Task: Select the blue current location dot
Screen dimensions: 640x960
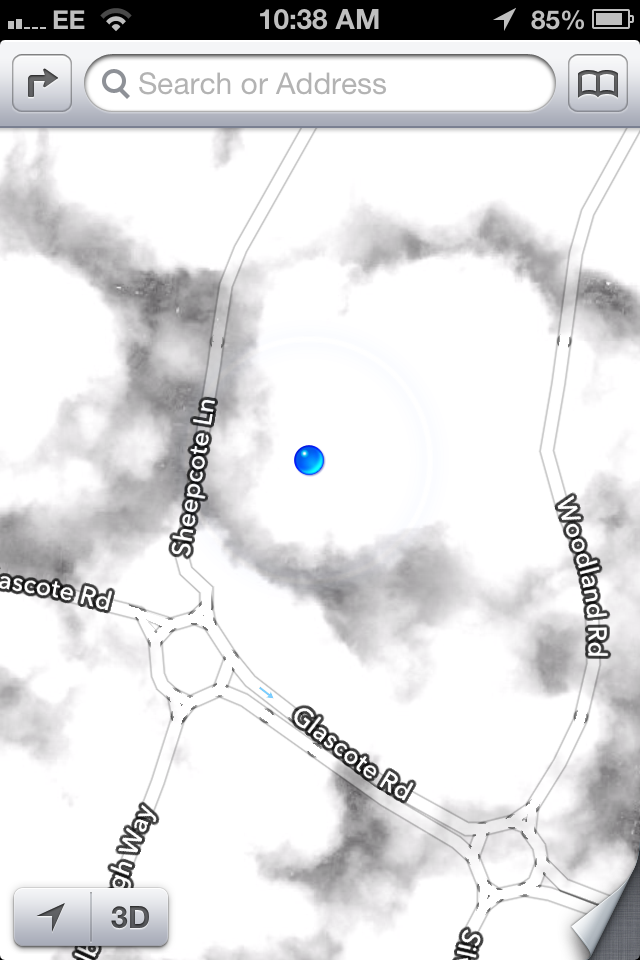Action: pos(309,460)
